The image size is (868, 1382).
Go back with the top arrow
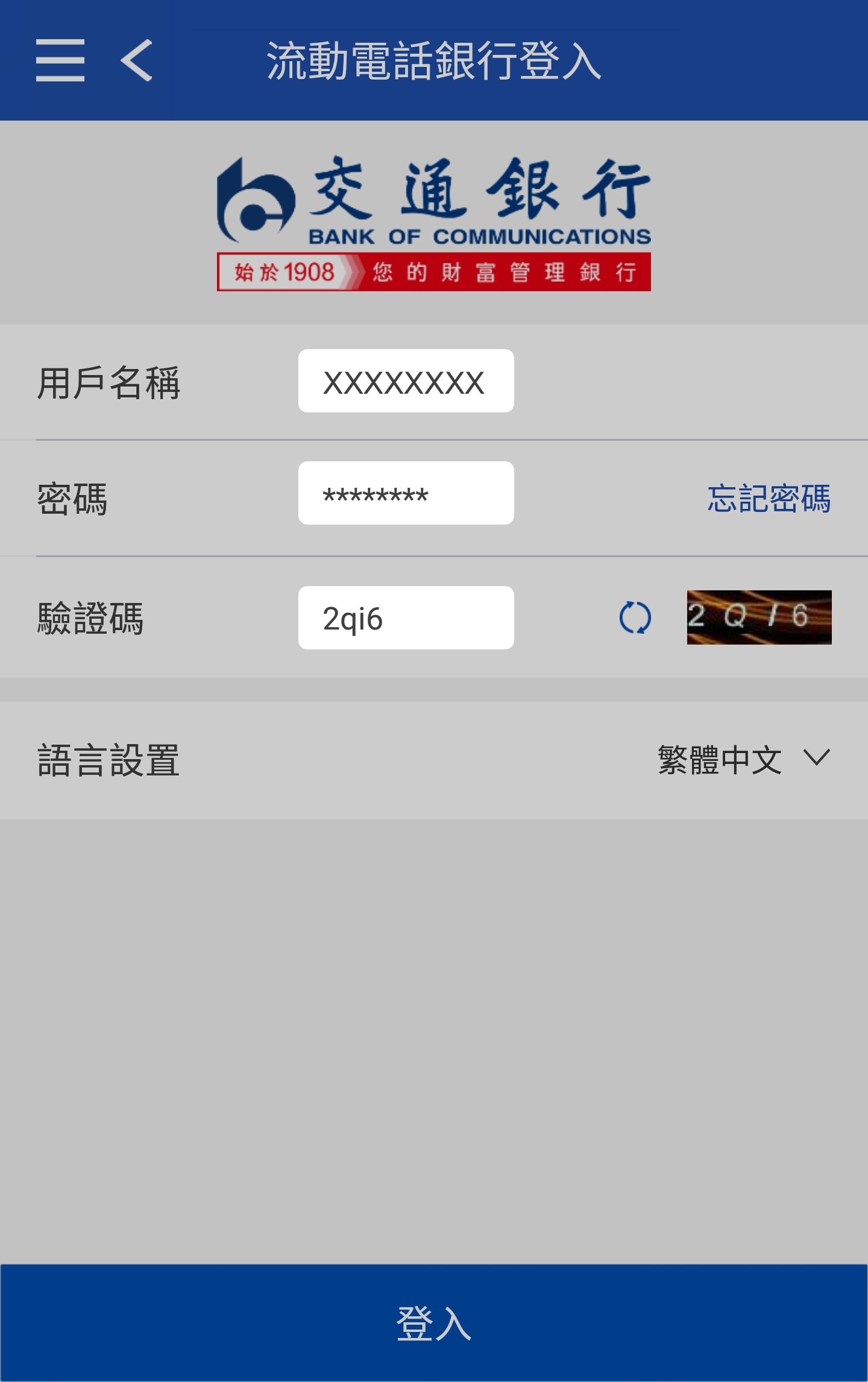tap(137, 60)
